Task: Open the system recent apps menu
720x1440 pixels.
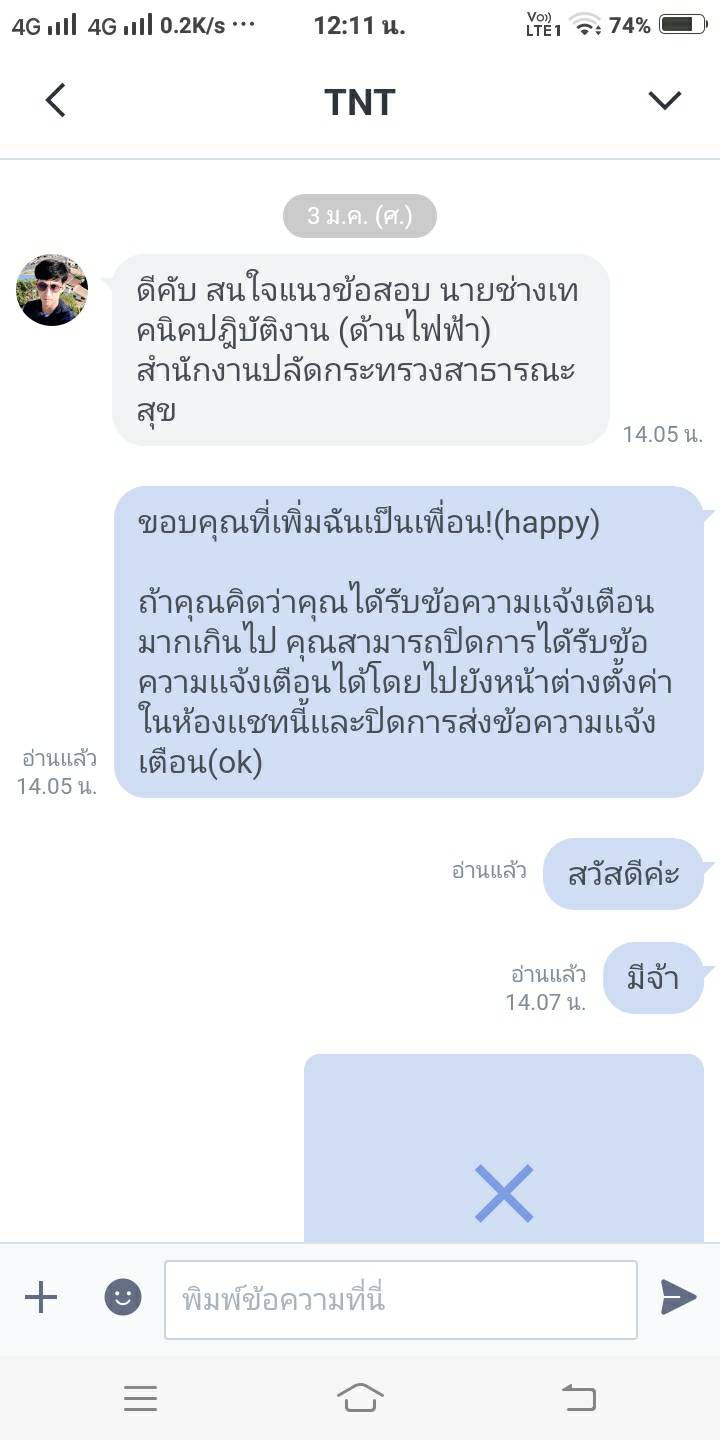Action: [140, 1397]
